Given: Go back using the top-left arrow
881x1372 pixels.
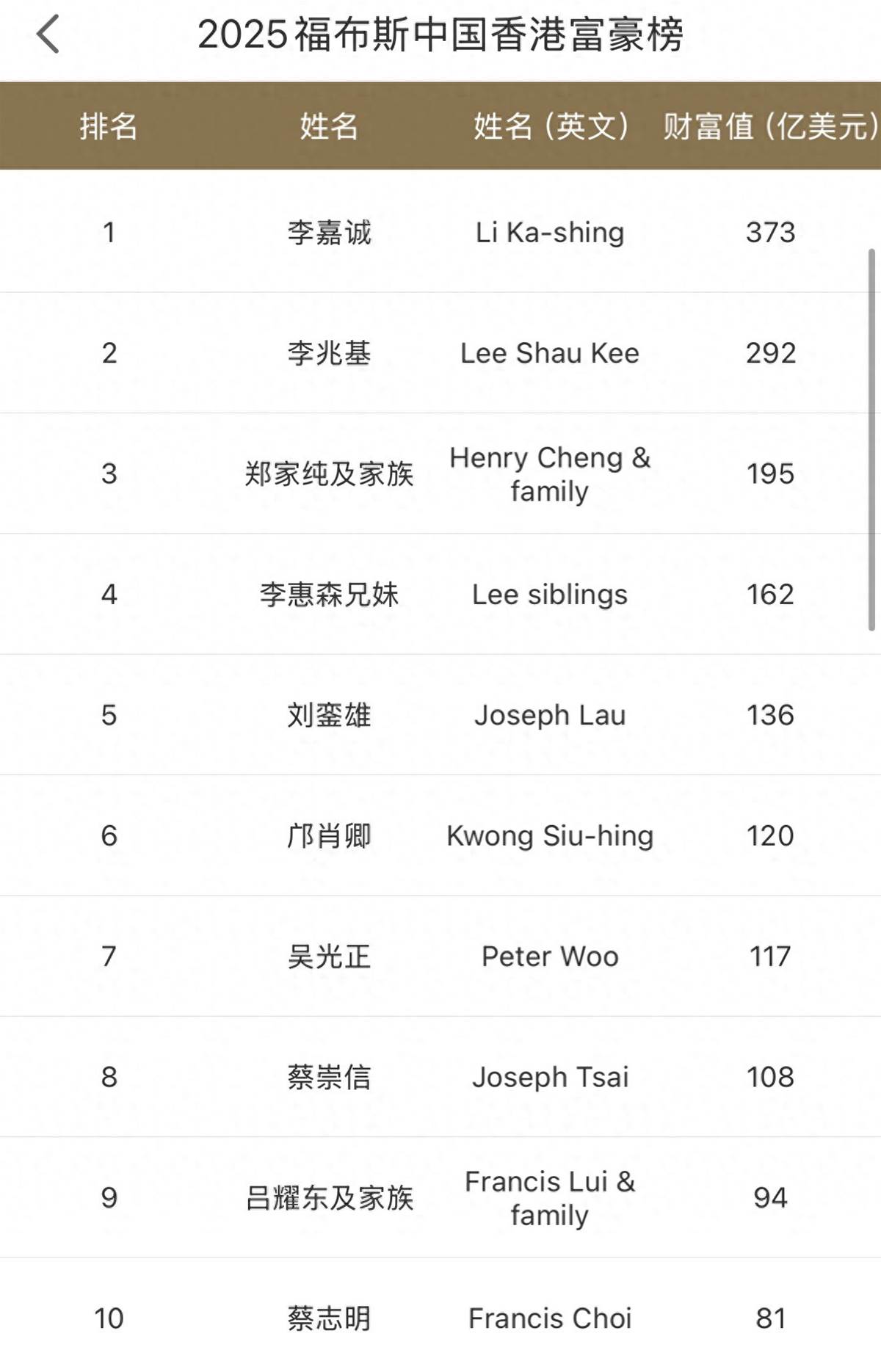Looking at the screenshot, I should (48, 35).
